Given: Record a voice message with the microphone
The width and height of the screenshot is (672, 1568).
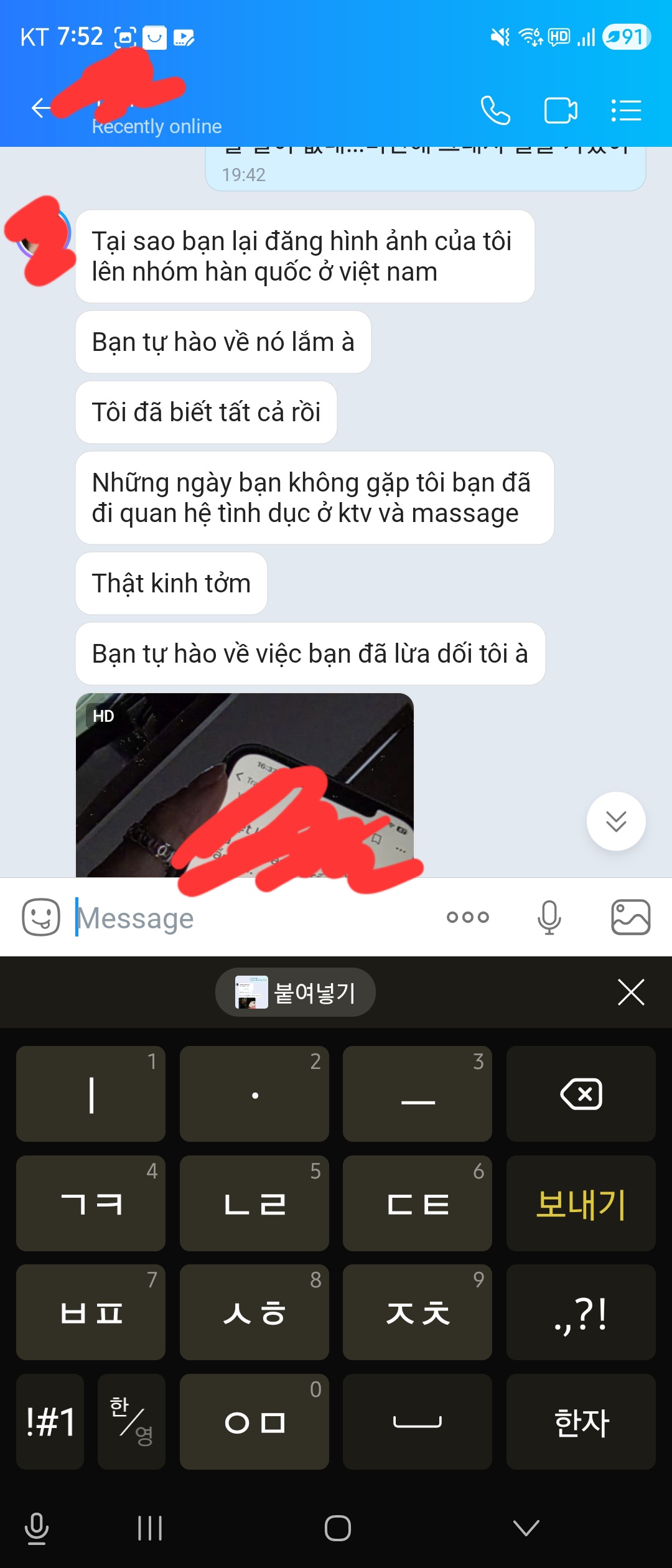Looking at the screenshot, I should 549,917.
